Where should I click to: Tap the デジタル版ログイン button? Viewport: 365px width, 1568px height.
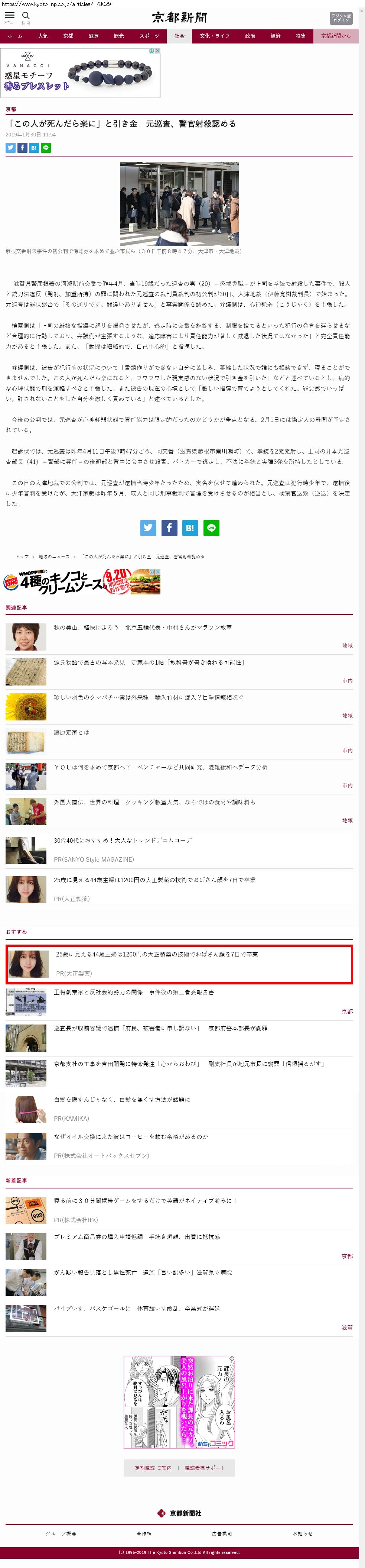coord(340,17)
